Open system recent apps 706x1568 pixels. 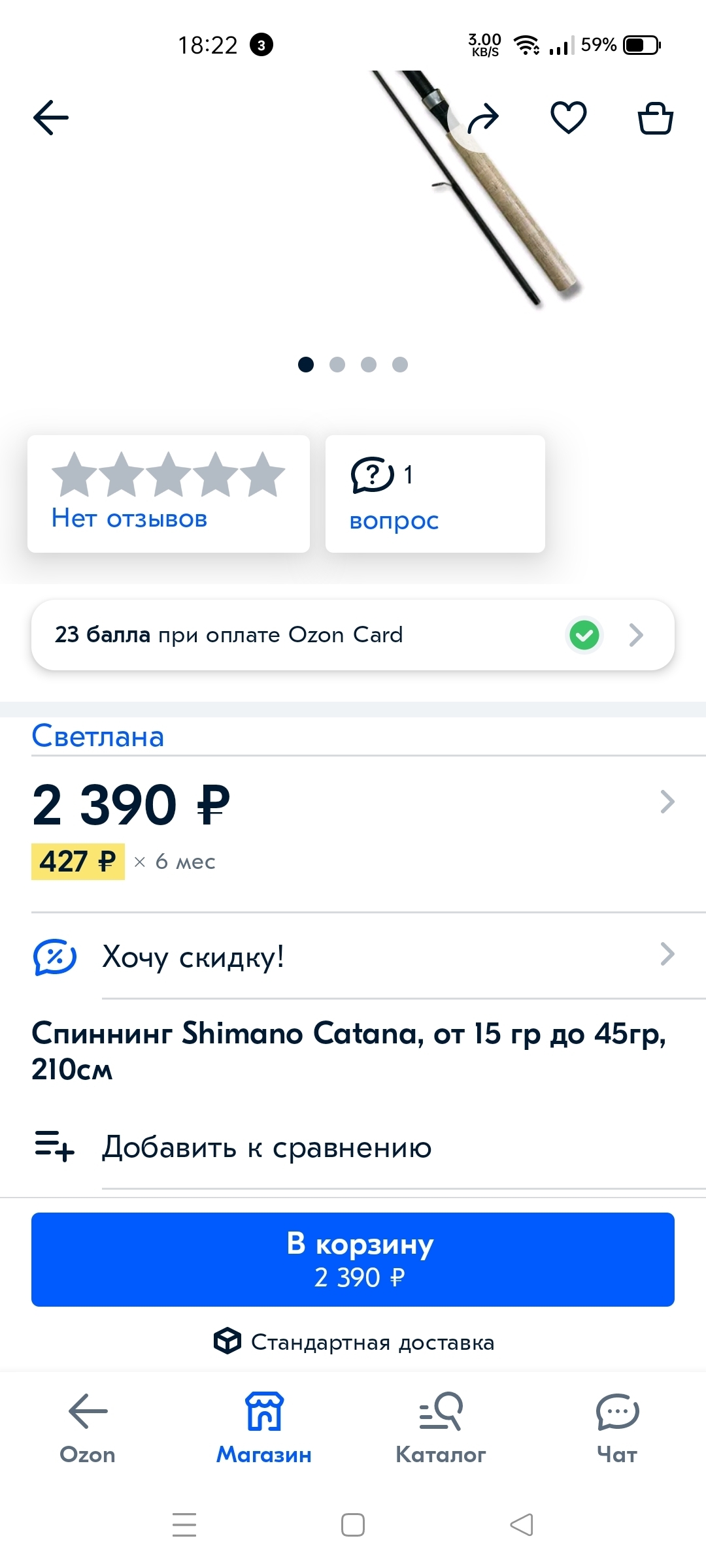click(x=184, y=1525)
